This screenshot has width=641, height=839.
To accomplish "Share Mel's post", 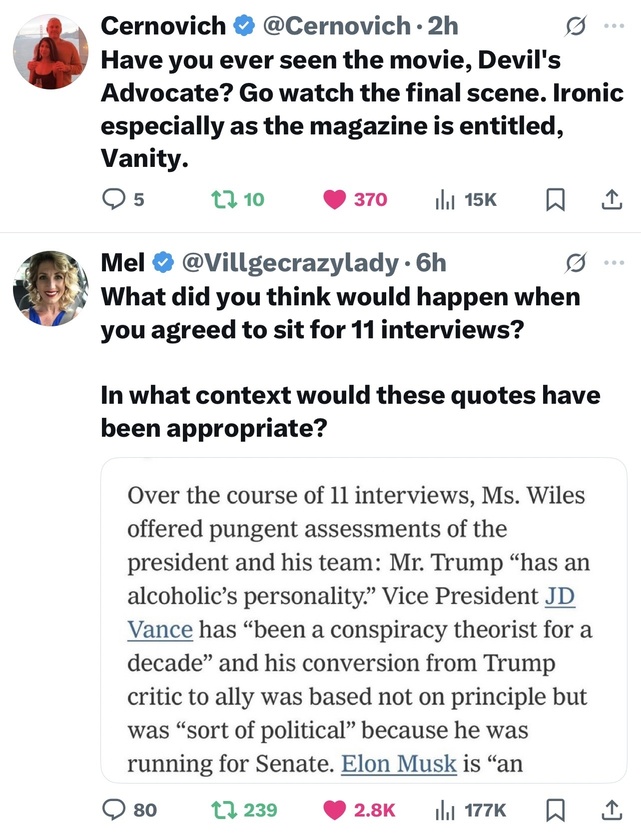I will (x=607, y=809).
